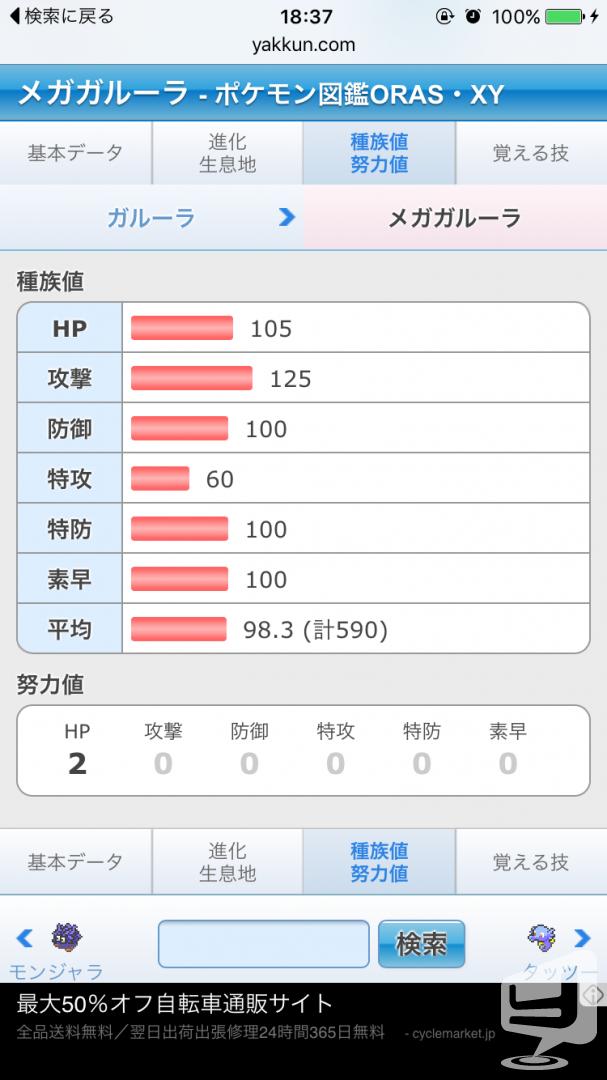Select the メガガルーラ form tab

(x=455, y=218)
